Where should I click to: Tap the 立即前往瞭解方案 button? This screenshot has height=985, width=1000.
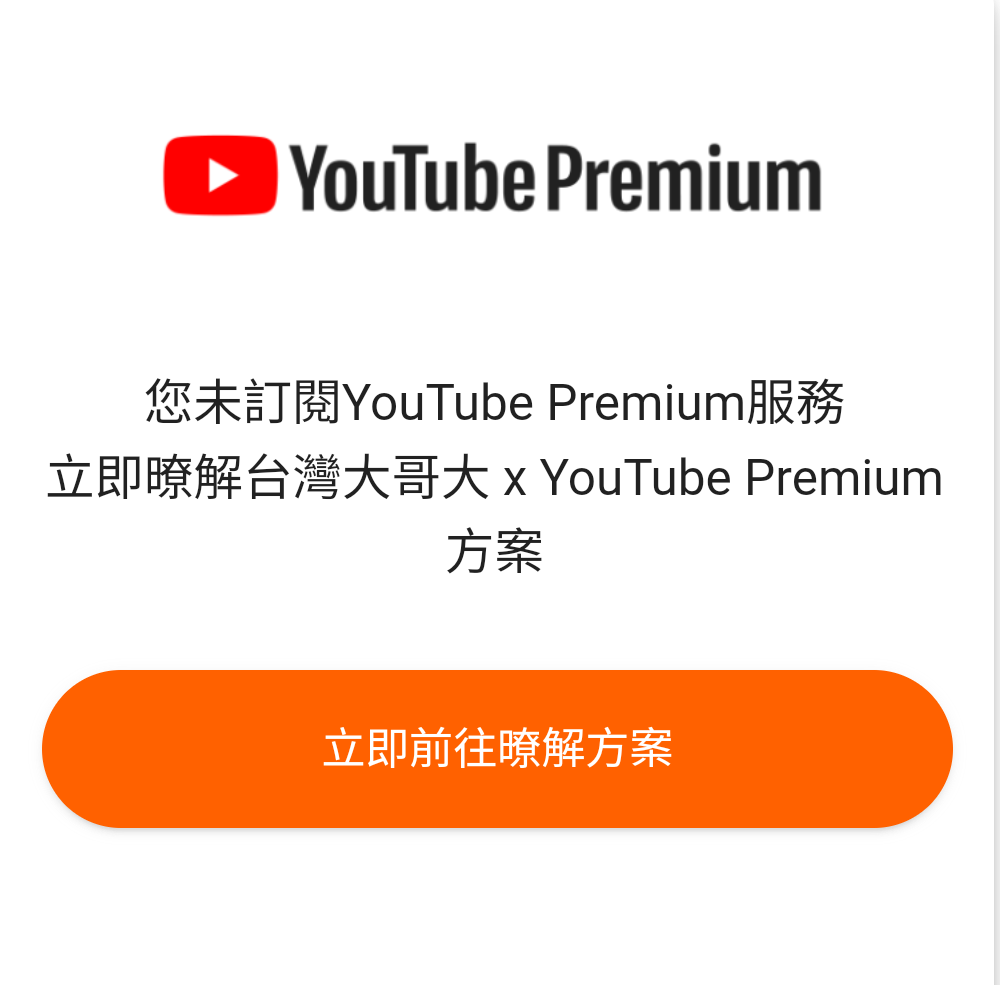coord(497,749)
